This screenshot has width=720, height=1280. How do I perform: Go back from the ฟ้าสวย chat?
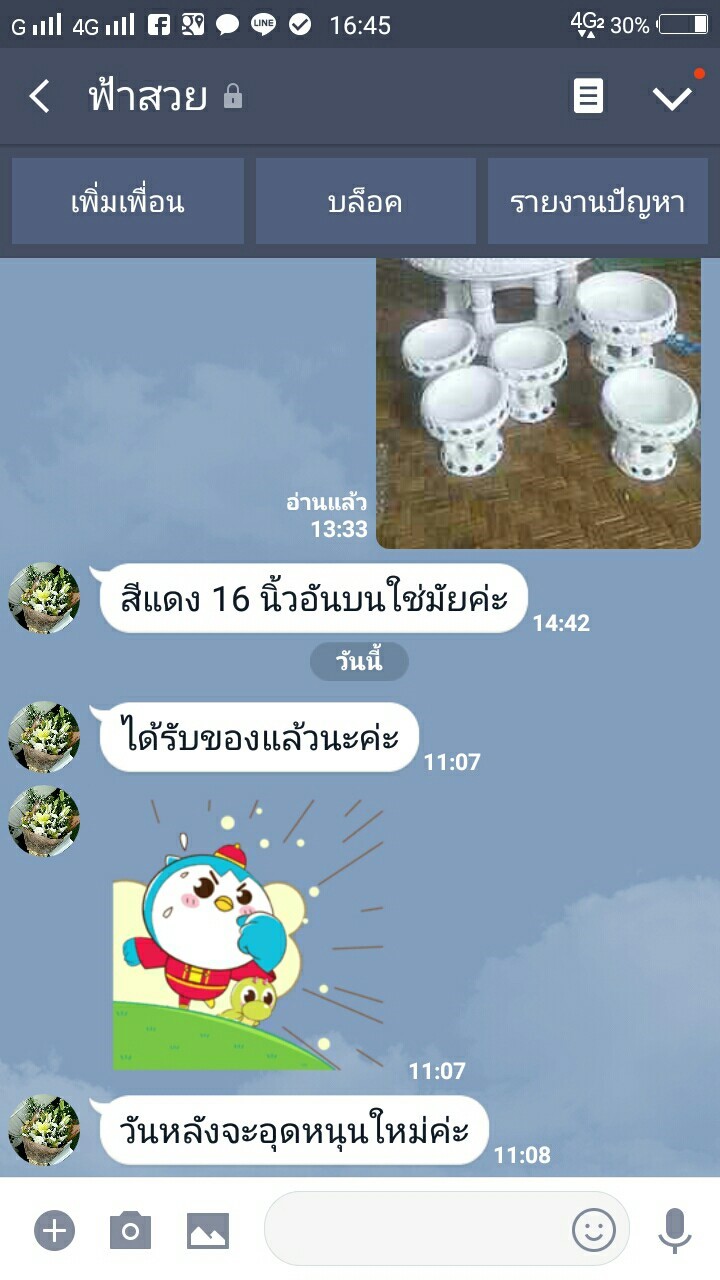tap(39, 97)
